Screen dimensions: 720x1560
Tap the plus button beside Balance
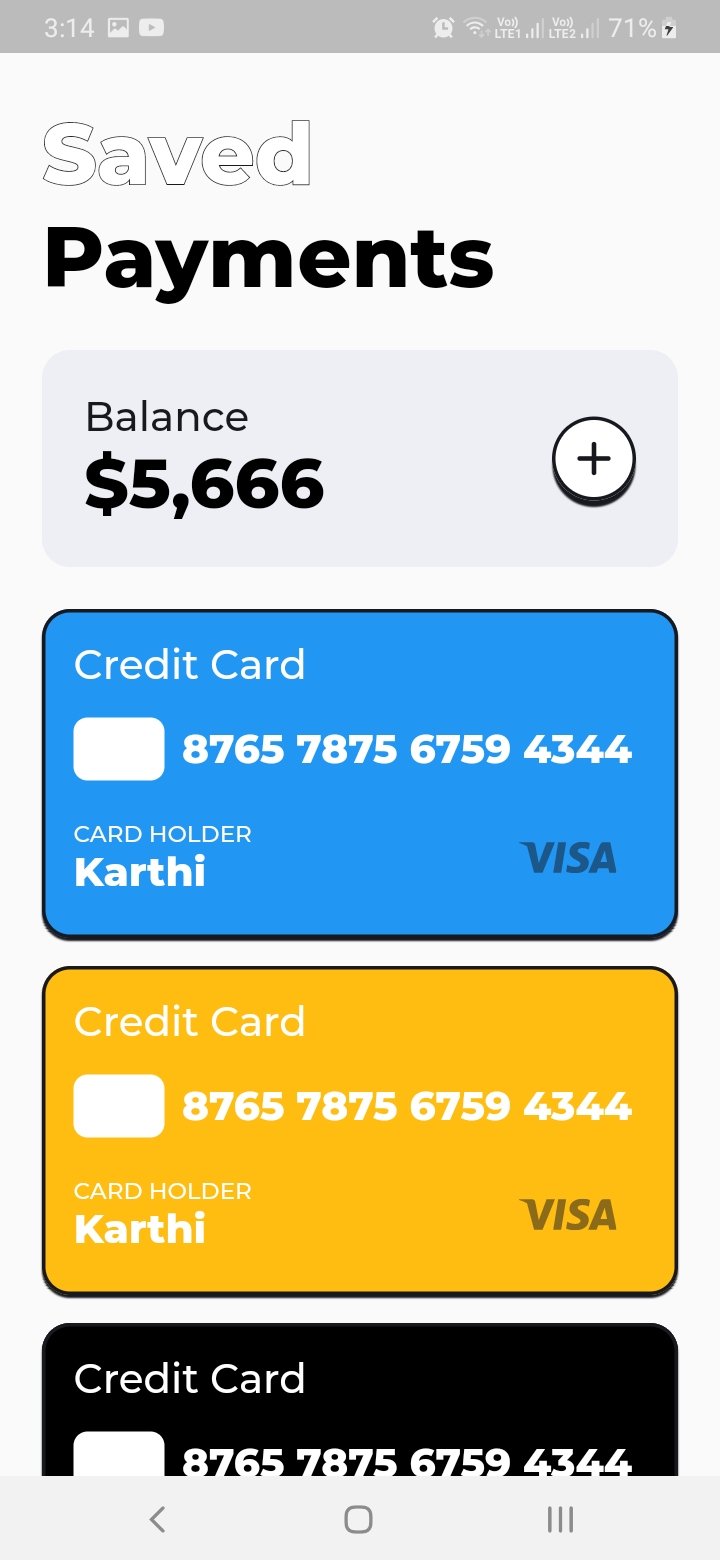tap(595, 460)
